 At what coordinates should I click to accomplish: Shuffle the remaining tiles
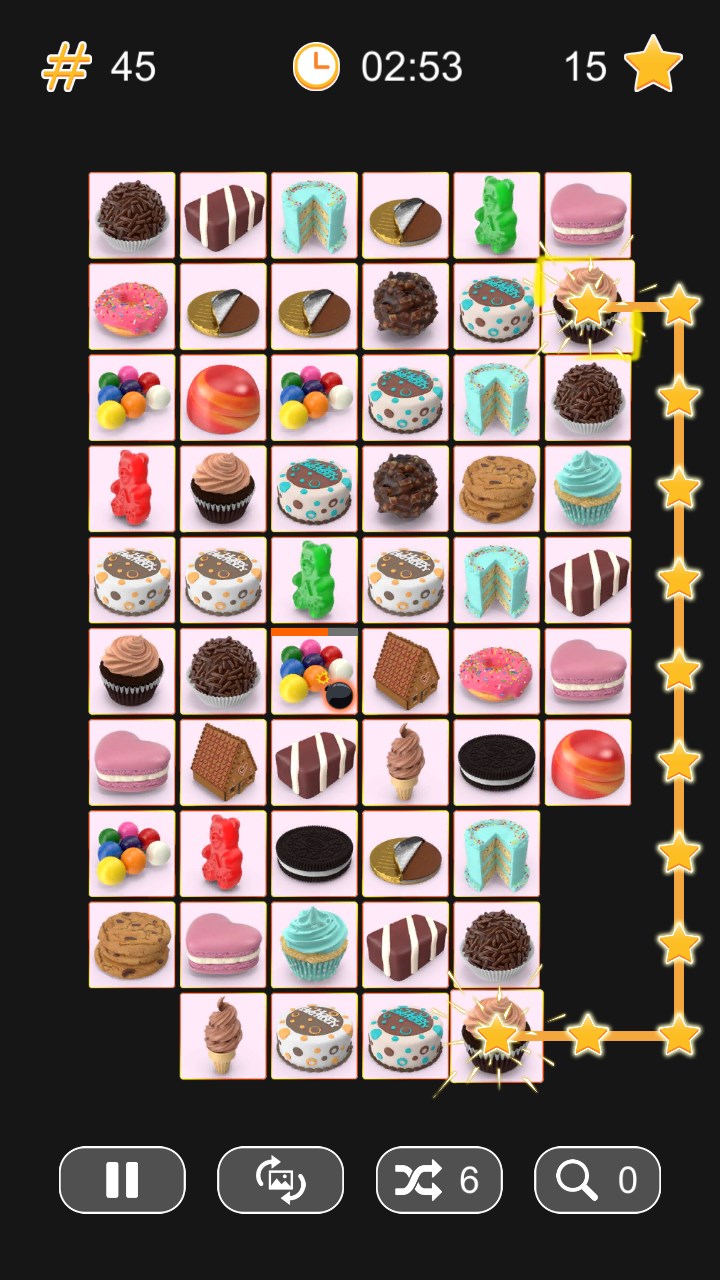point(438,1180)
